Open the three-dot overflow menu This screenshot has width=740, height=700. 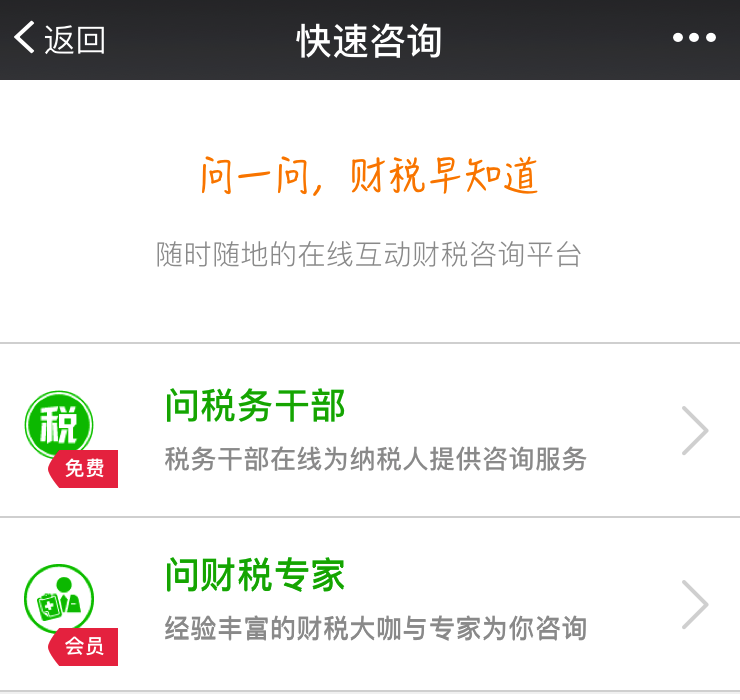coord(694,39)
